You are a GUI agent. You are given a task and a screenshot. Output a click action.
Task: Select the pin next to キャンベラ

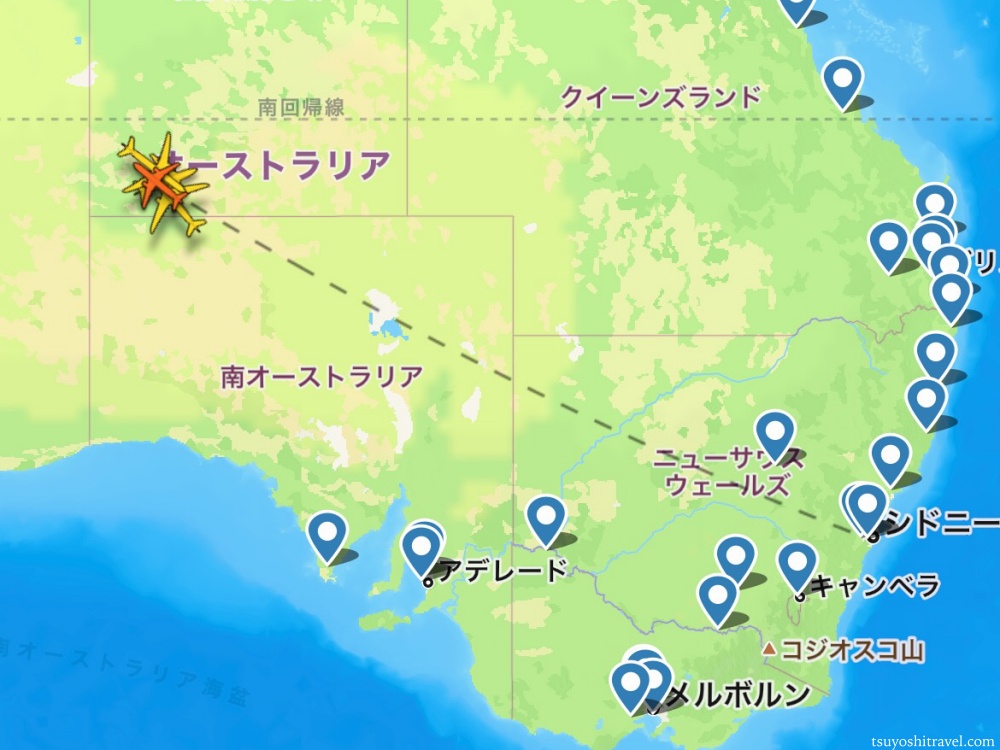click(x=797, y=564)
